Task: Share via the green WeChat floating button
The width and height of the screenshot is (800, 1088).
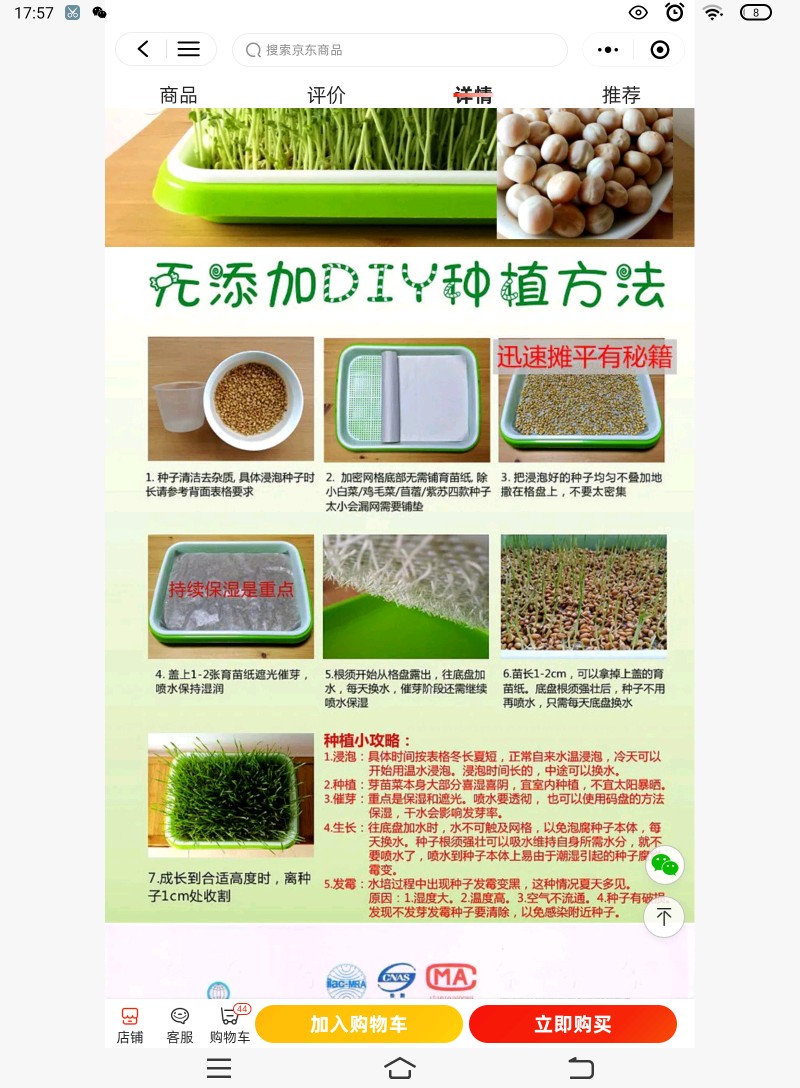Action: (664, 865)
